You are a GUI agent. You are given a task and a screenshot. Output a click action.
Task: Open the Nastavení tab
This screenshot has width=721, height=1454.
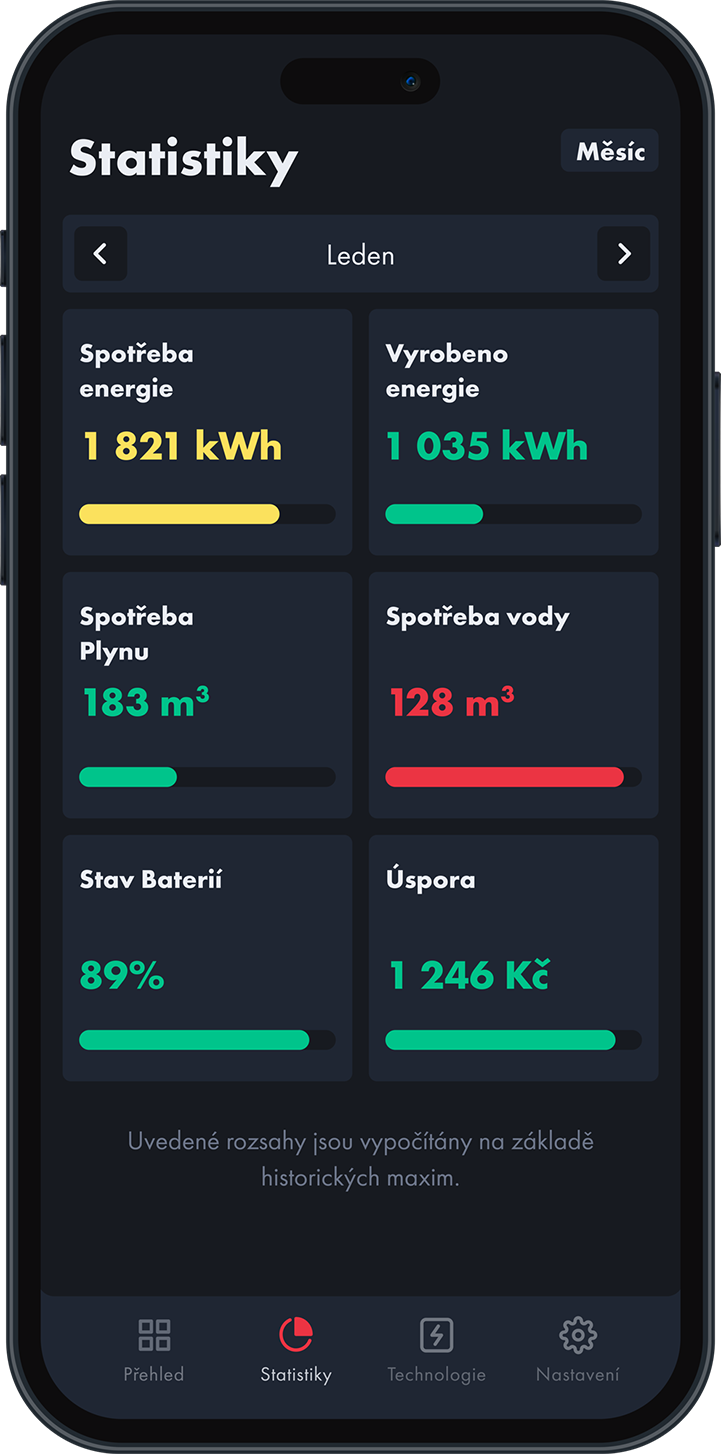tap(577, 1350)
